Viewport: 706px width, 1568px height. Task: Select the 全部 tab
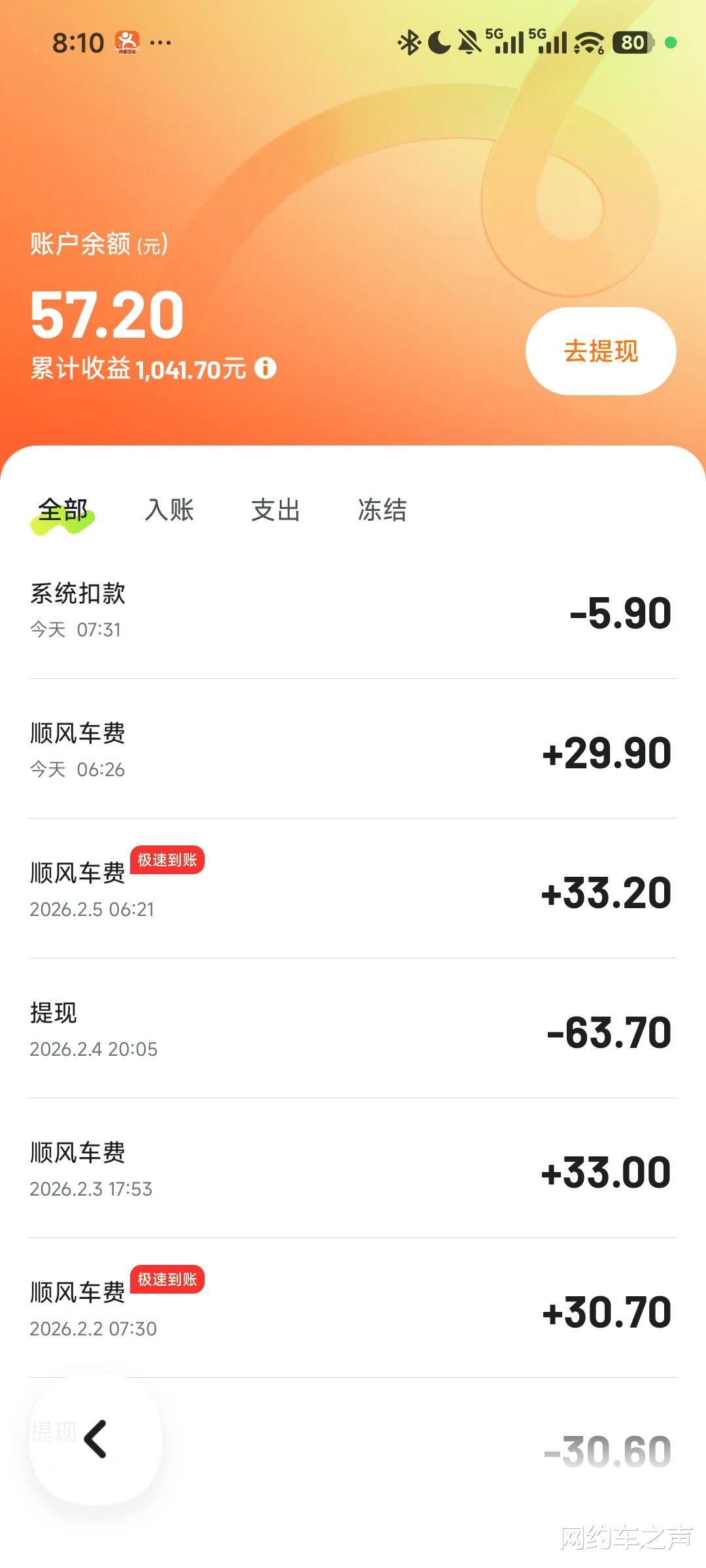click(63, 510)
